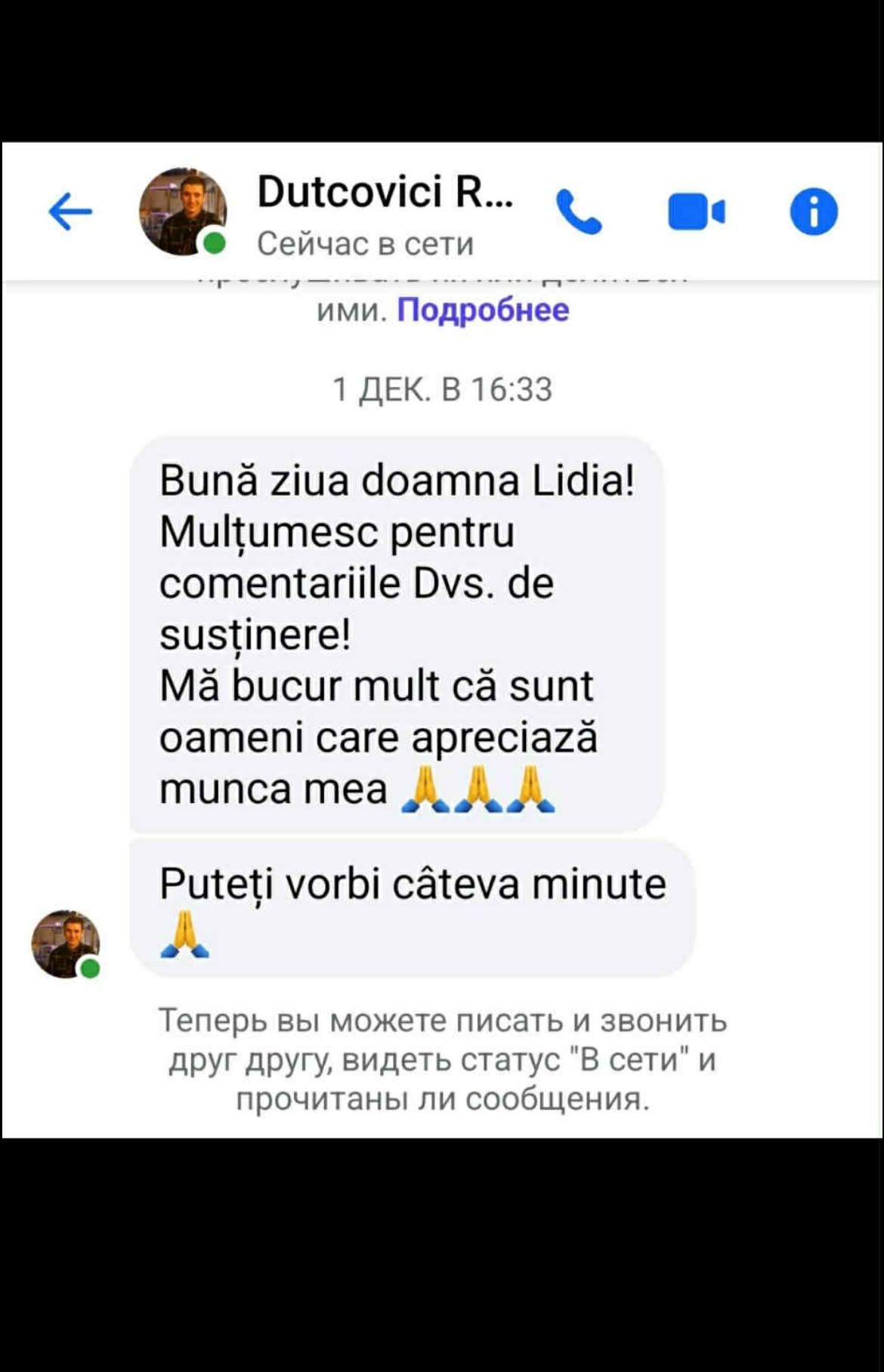This screenshot has height=1372, width=884.
Task: Start a video call with Dutcovici
Action: [x=696, y=212]
